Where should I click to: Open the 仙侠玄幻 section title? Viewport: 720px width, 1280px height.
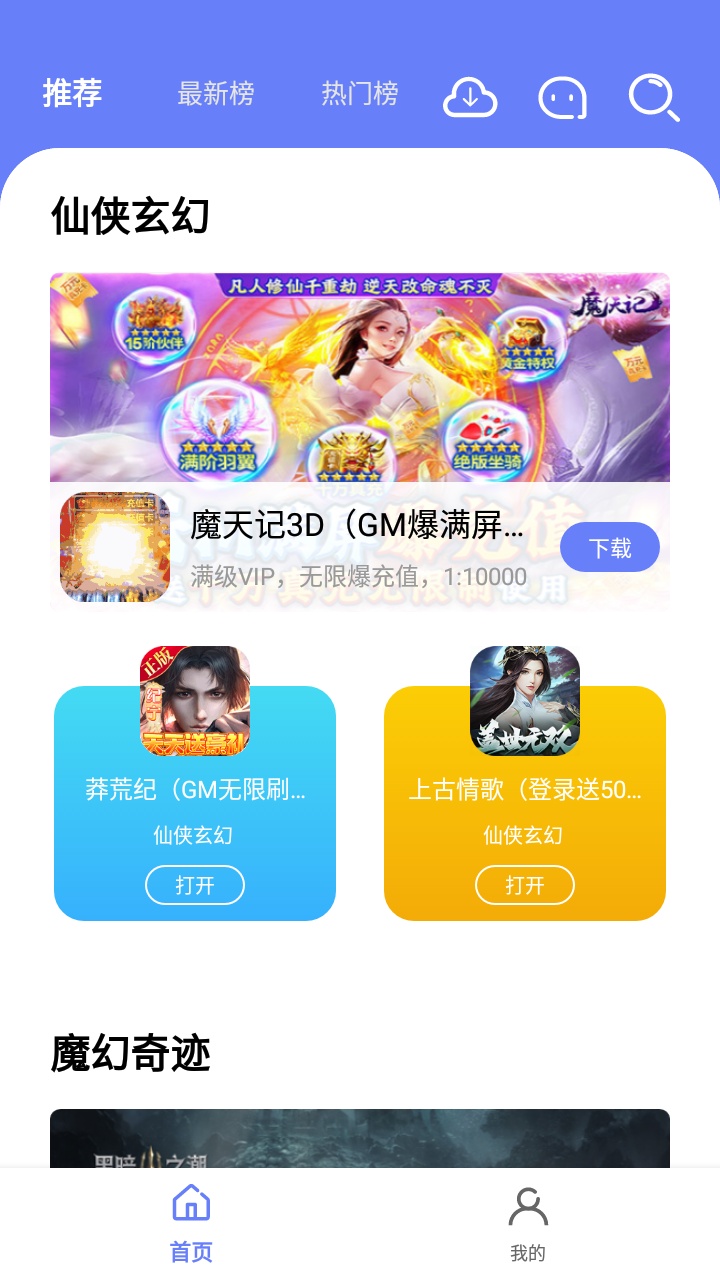129,215
